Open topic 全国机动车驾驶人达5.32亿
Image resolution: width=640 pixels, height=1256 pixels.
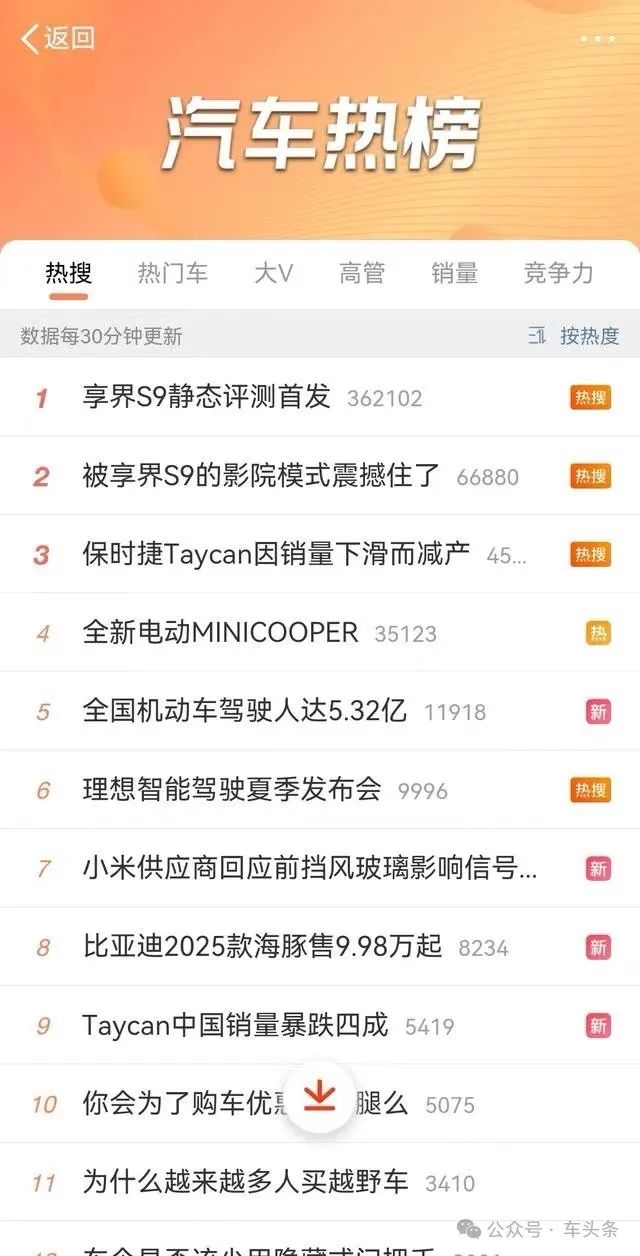point(320,711)
